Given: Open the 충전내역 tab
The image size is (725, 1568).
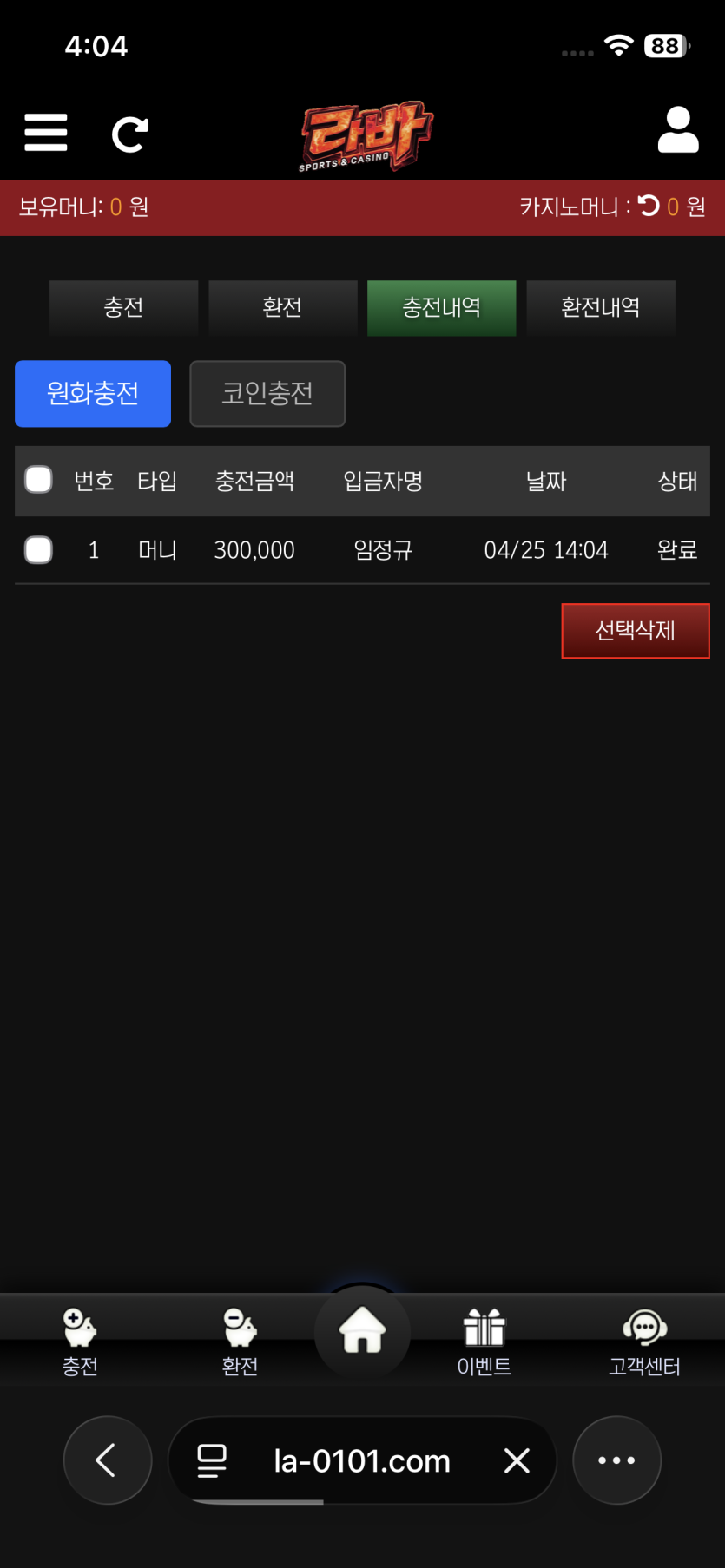Looking at the screenshot, I should pos(441,307).
